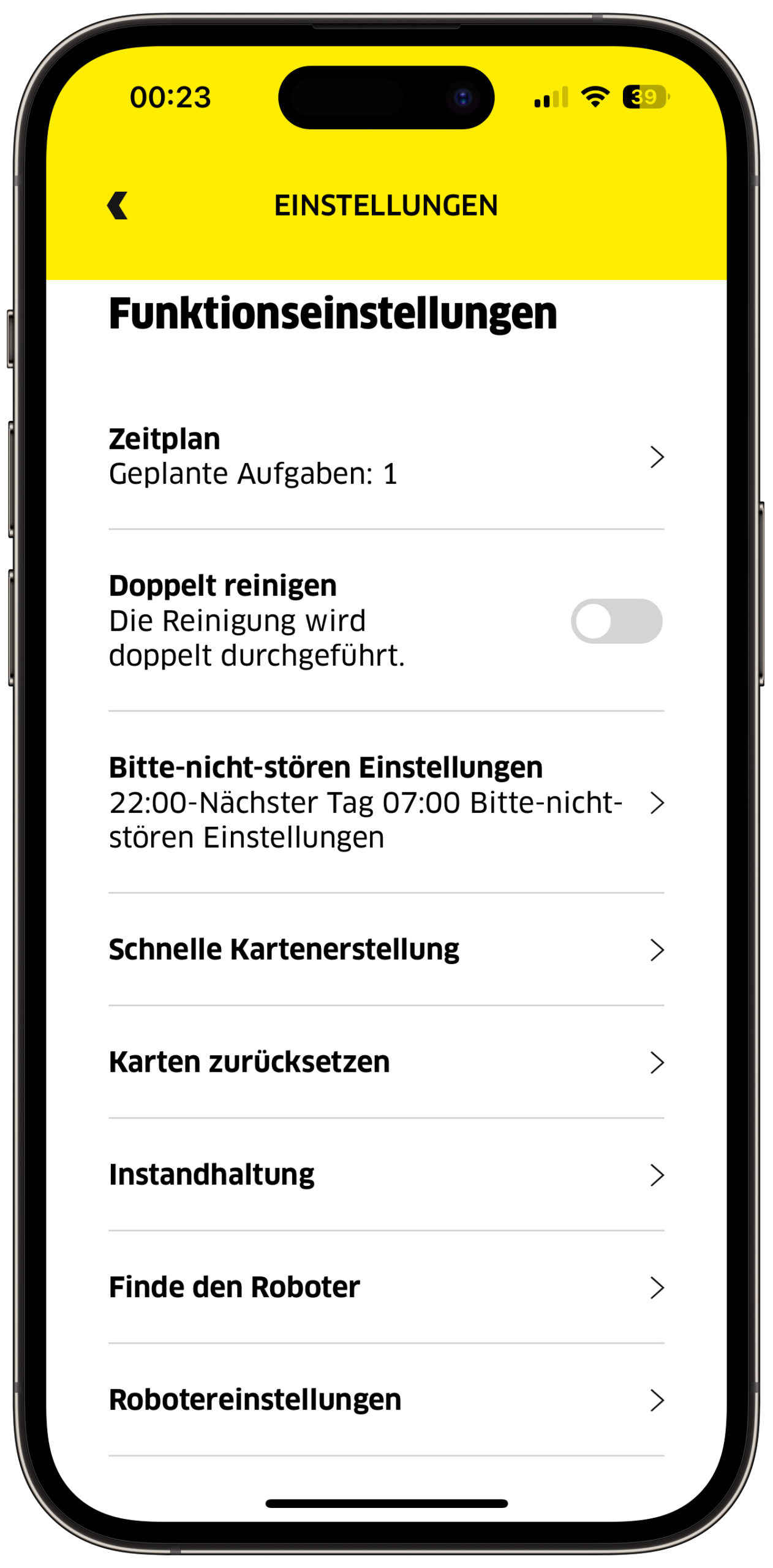Open the Instandhaltung row
The height and width of the screenshot is (1568, 773).
pos(386,1175)
